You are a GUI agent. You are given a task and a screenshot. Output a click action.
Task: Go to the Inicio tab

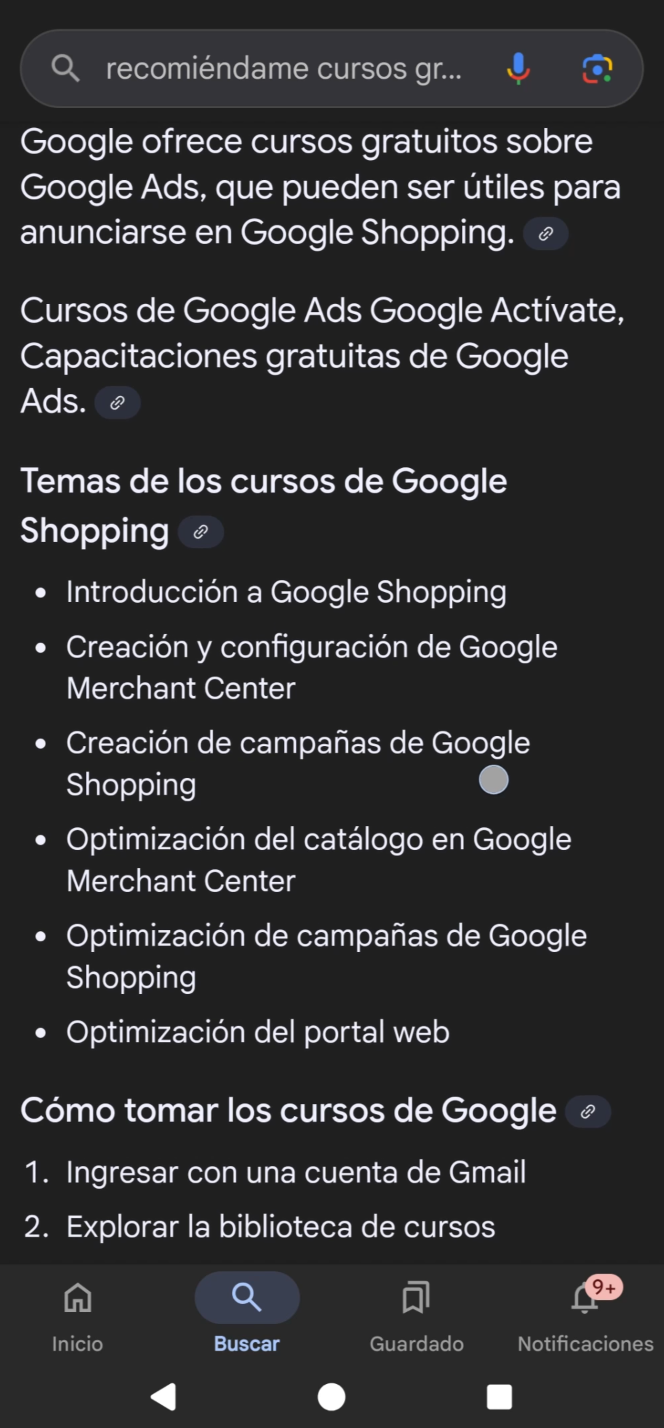[77, 1314]
